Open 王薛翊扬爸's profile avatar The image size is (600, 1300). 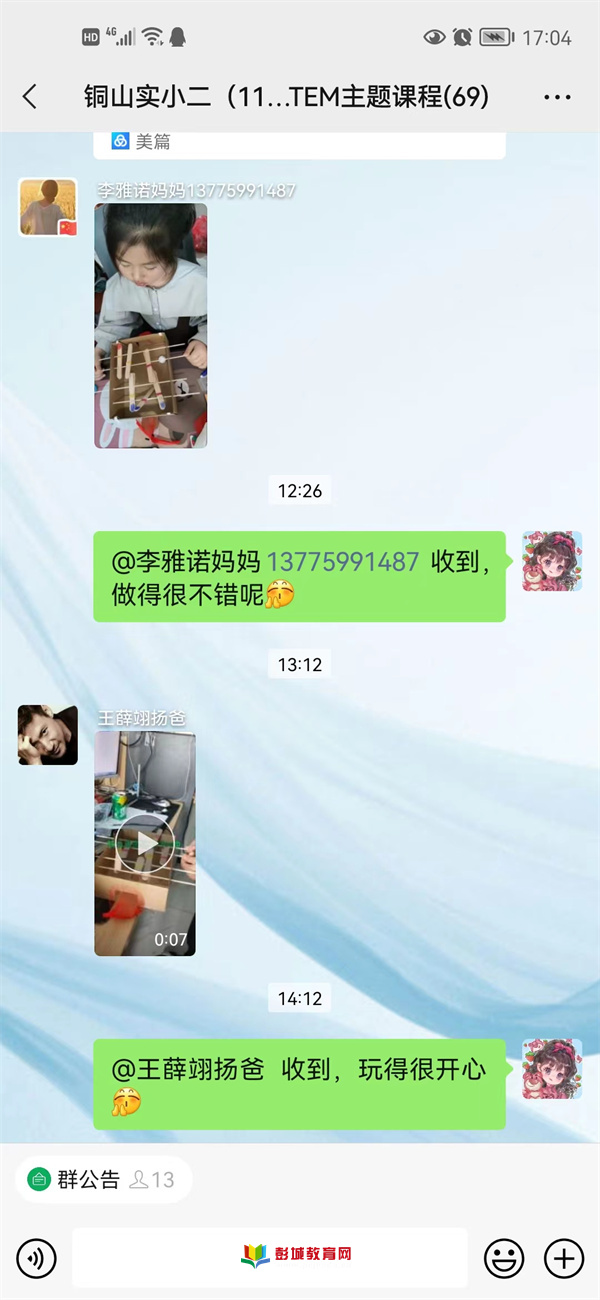click(48, 735)
